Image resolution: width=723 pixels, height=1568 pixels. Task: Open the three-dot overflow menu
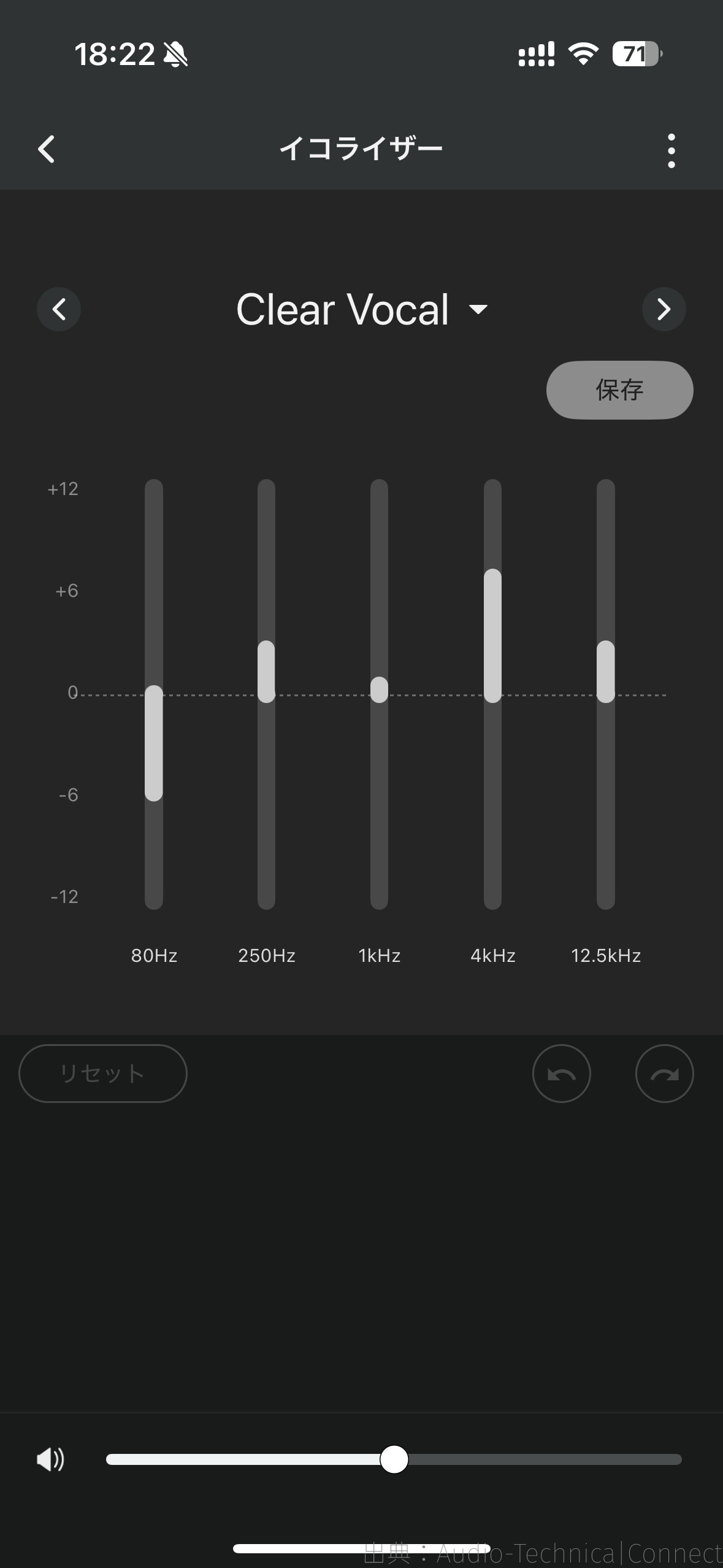pyautogui.click(x=671, y=150)
